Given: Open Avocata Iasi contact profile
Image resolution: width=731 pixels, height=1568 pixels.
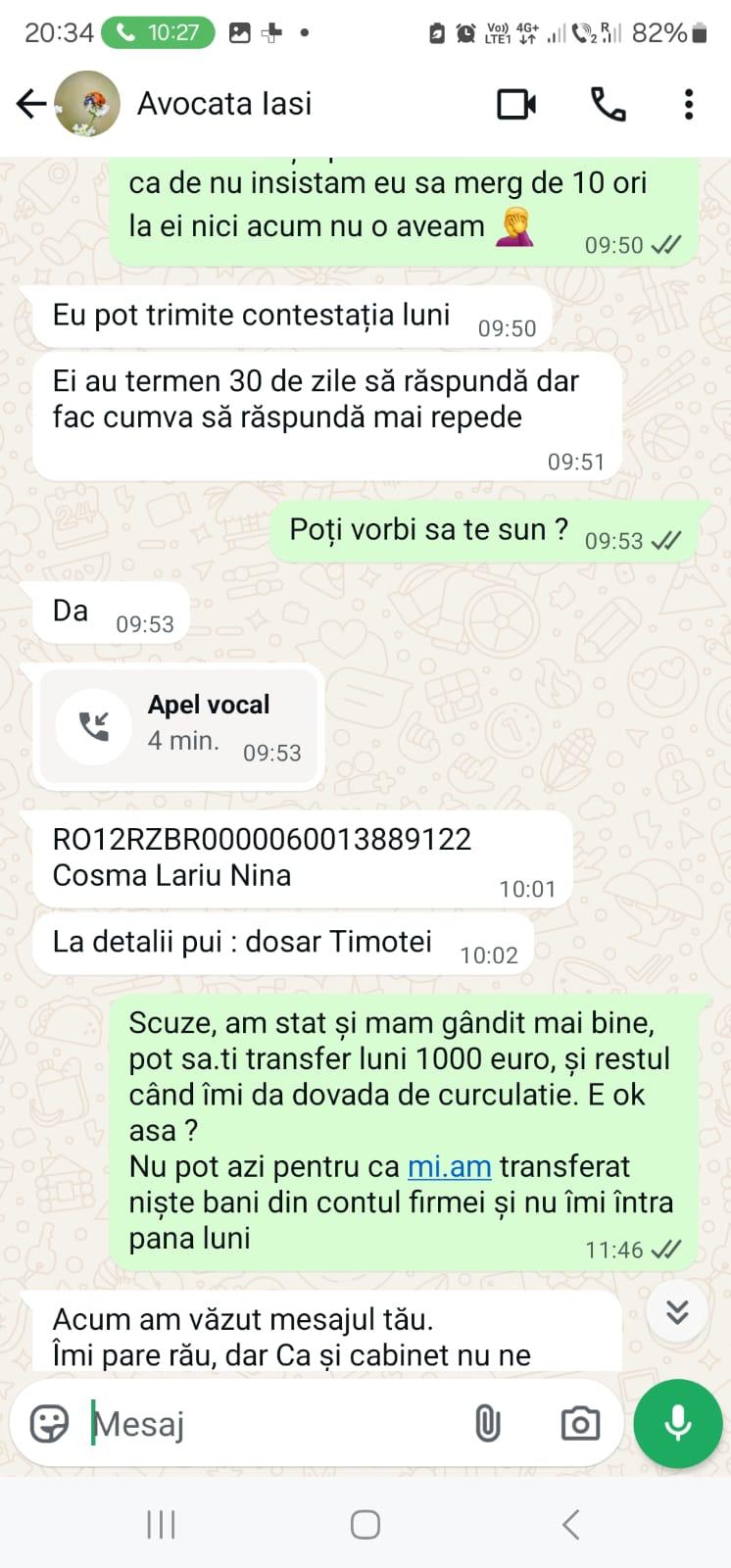Looking at the screenshot, I should coord(223,104).
